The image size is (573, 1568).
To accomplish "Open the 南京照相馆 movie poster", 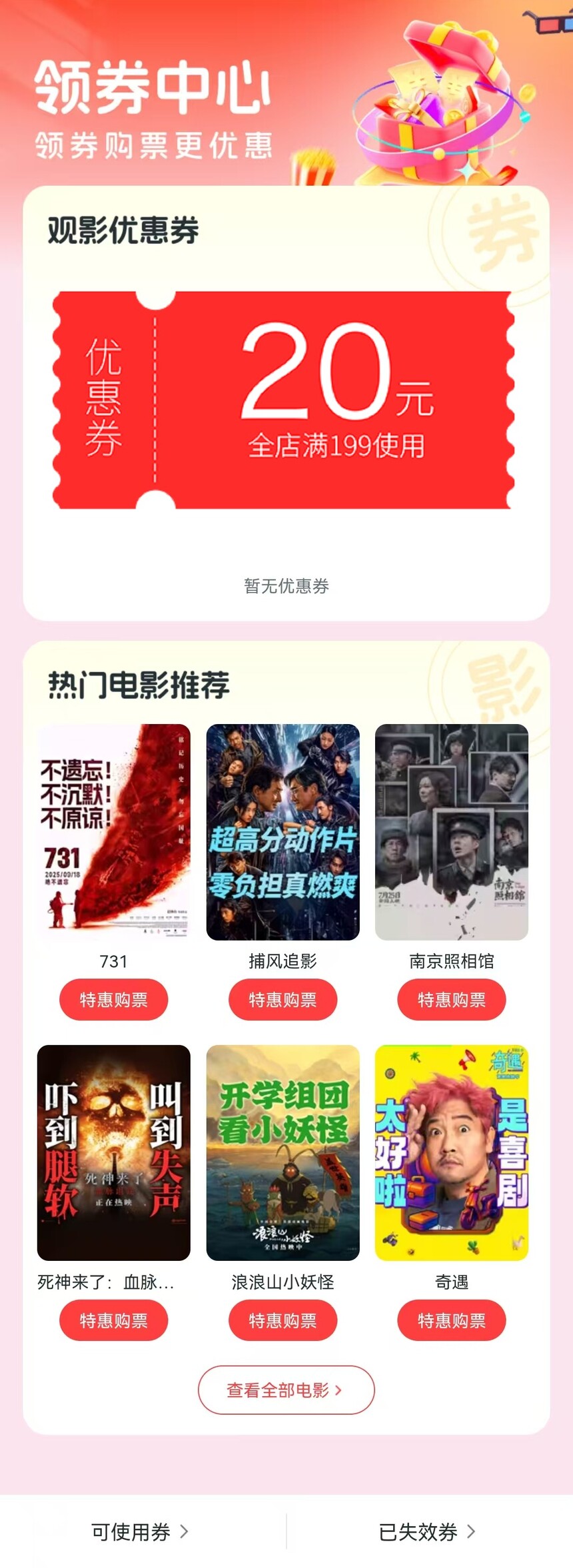I will pyautogui.click(x=452, y=832).
